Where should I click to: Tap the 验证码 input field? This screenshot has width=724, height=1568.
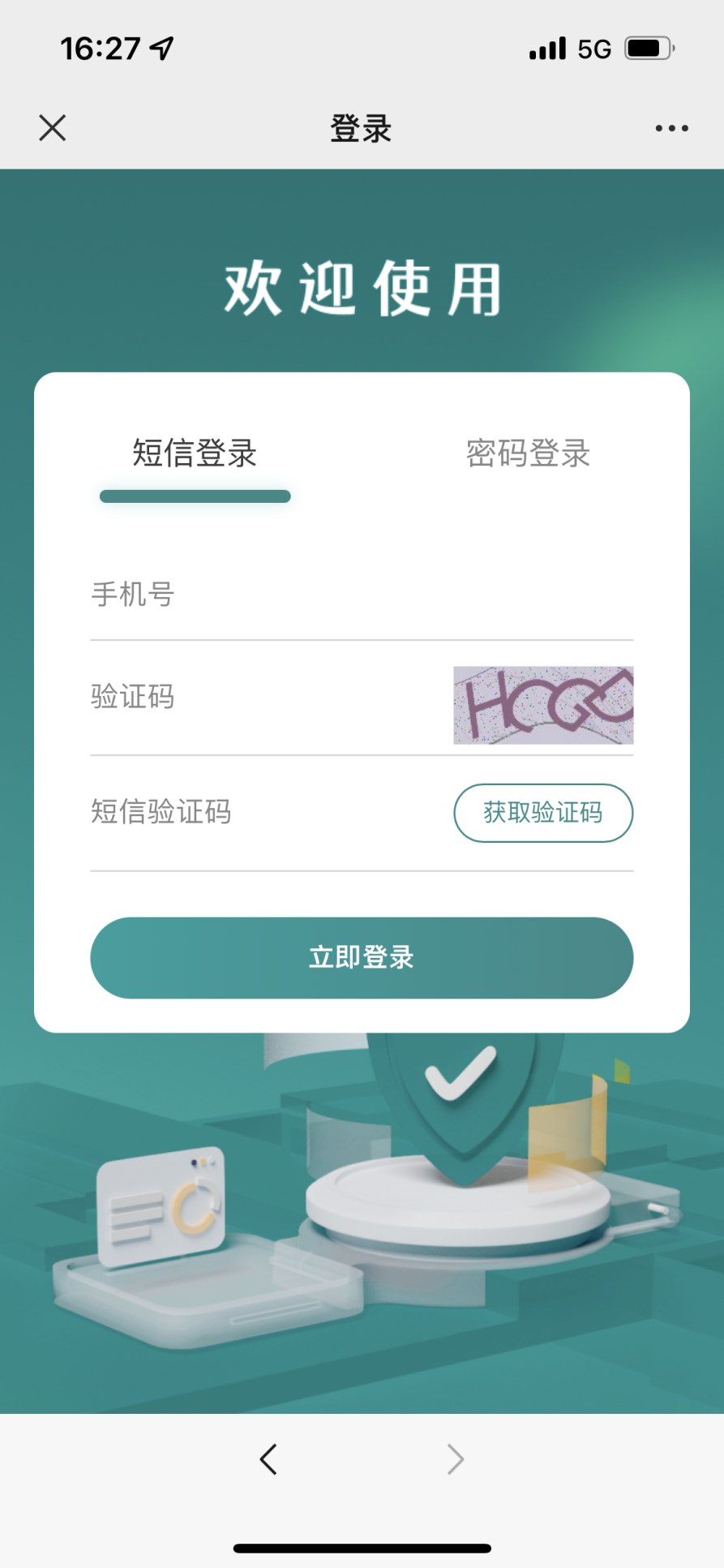(268, 697)
